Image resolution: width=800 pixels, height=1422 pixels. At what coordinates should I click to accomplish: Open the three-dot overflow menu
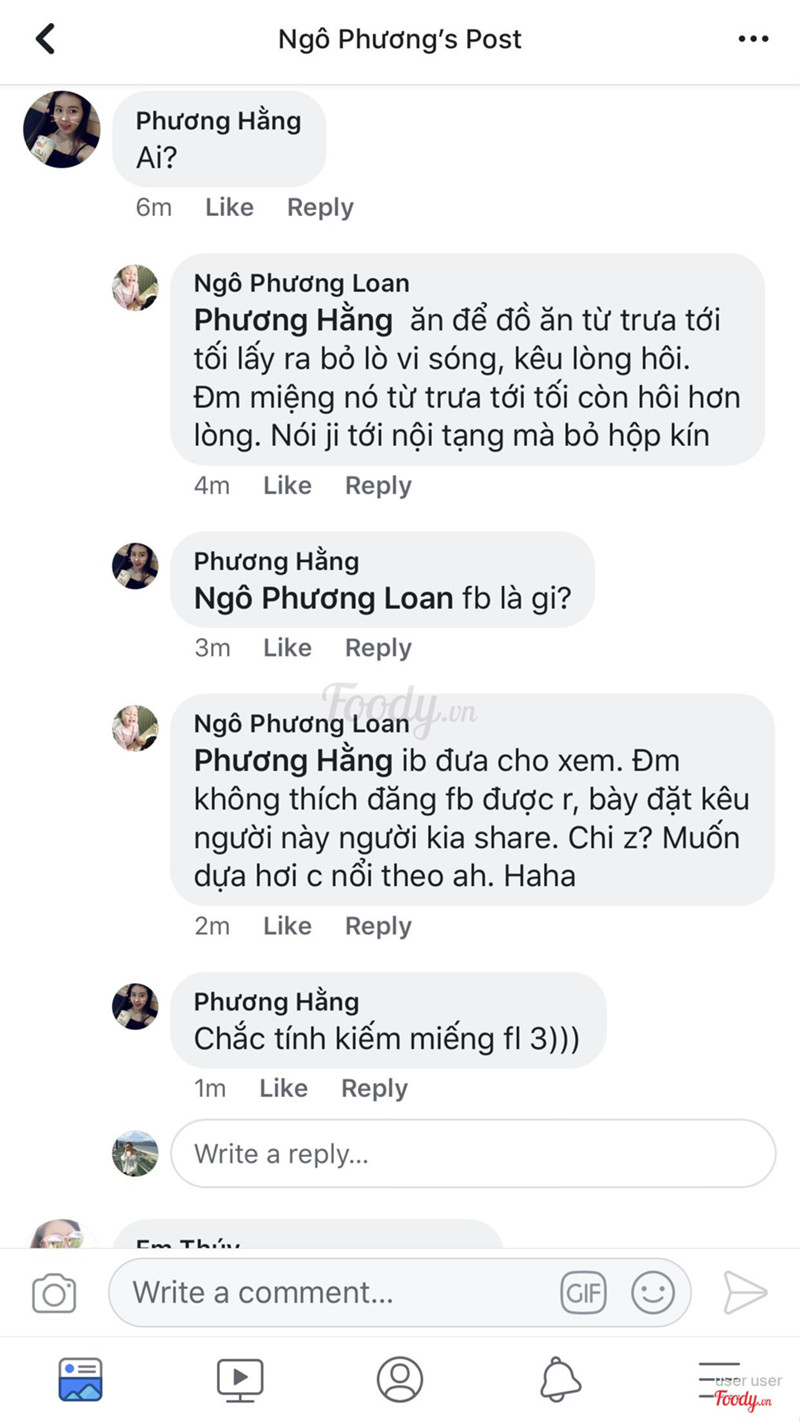752,39
